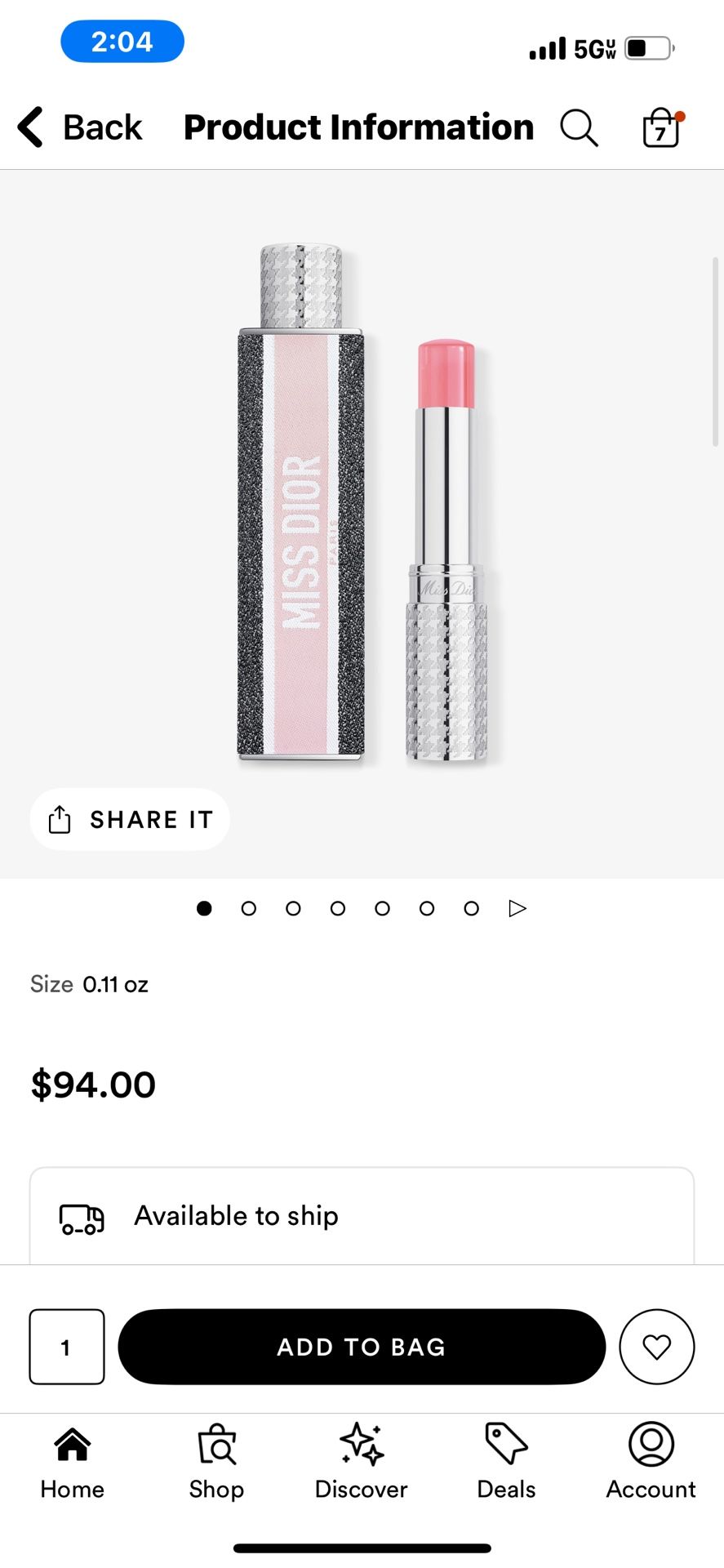The width and height of the screenshot is (724, 1568).
Task: Open the quantity selector showing 1
Action: (67, 1347)
